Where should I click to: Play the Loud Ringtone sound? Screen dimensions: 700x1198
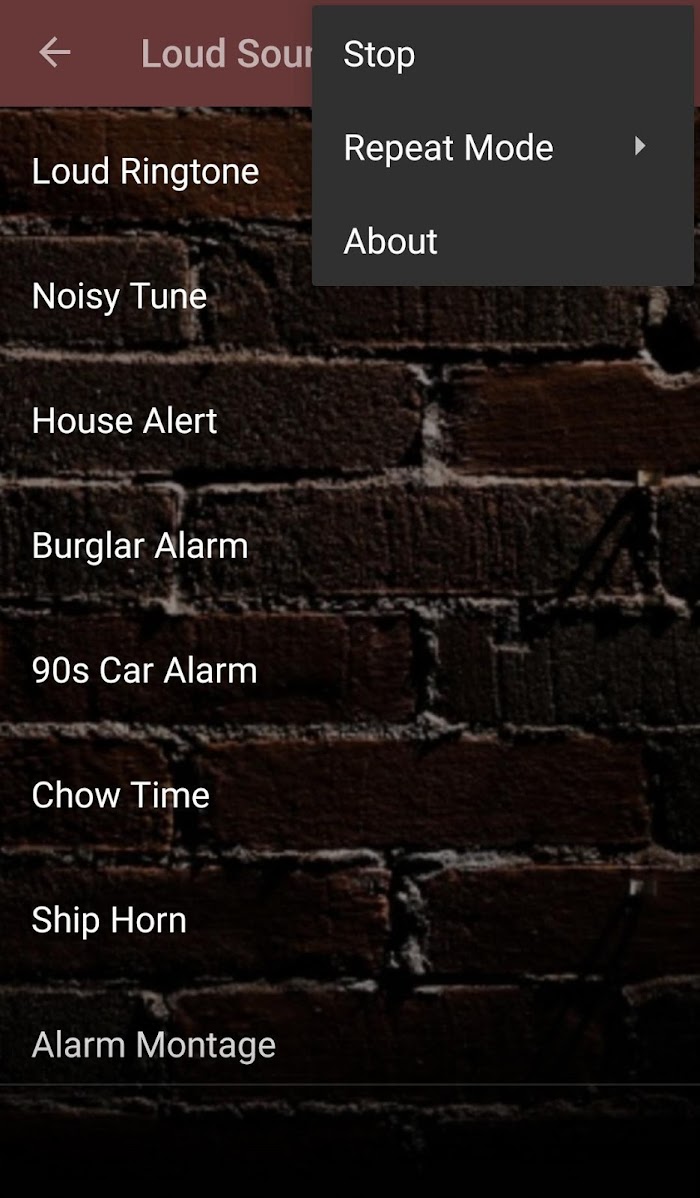145,171
